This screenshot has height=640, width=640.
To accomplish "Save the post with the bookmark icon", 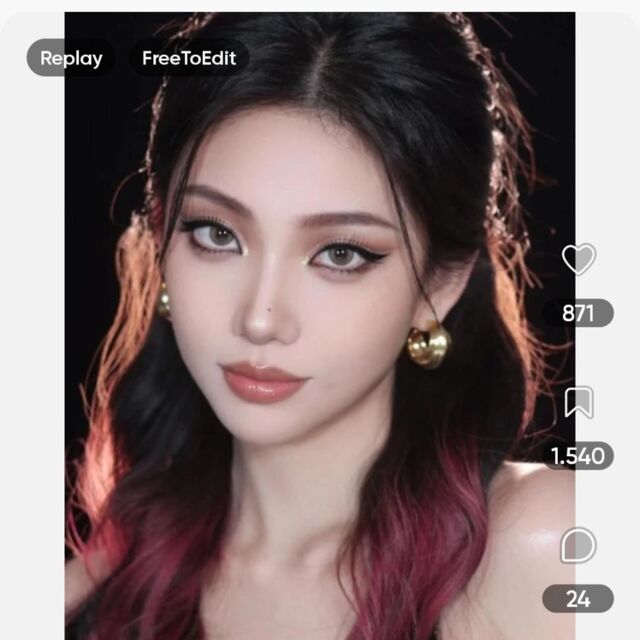I will [x=578, y=403].
